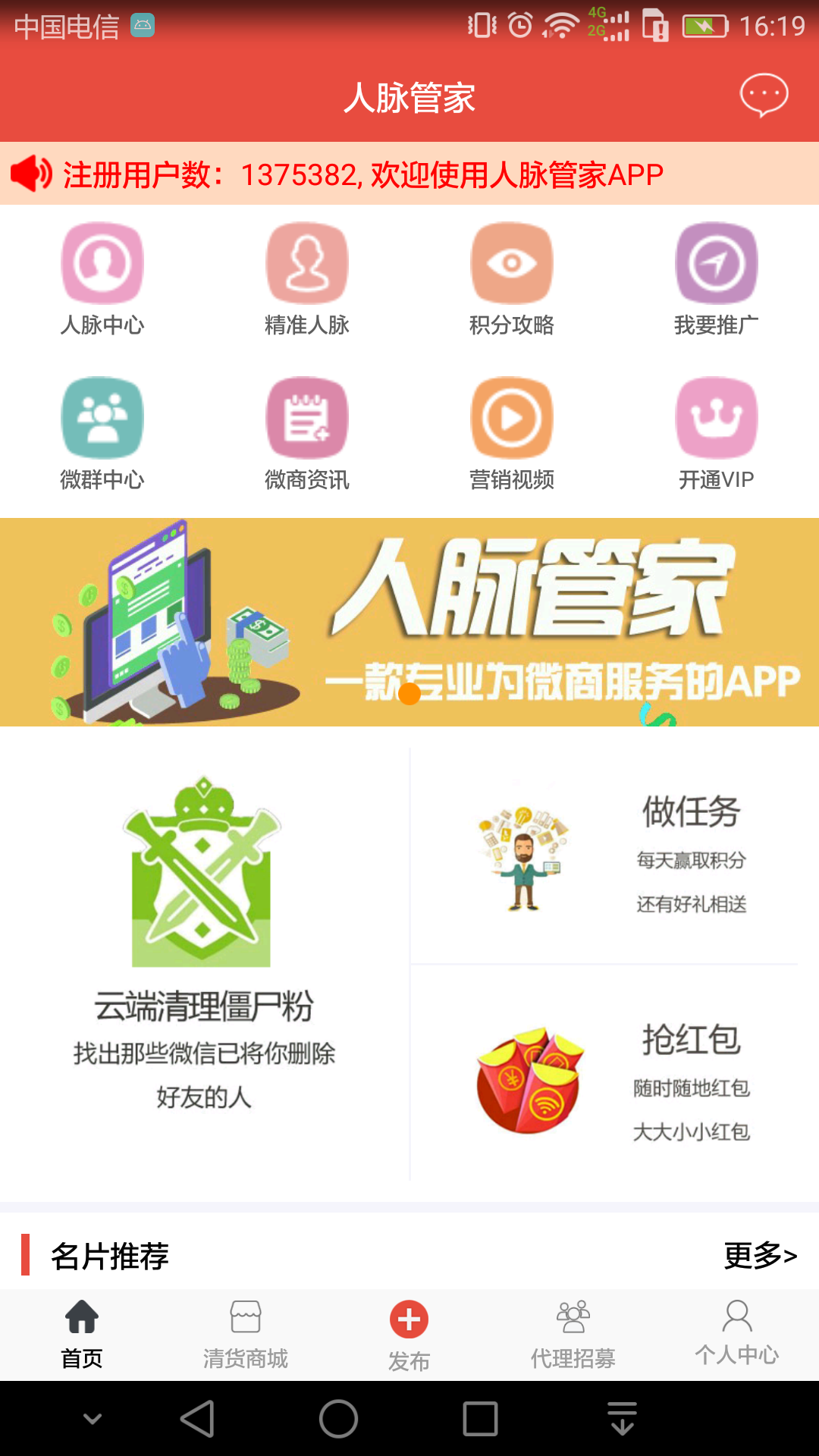Open 积分攻略
Image resolution: width=819 pixels, height=1456 pixels.
tap(512, 278)
